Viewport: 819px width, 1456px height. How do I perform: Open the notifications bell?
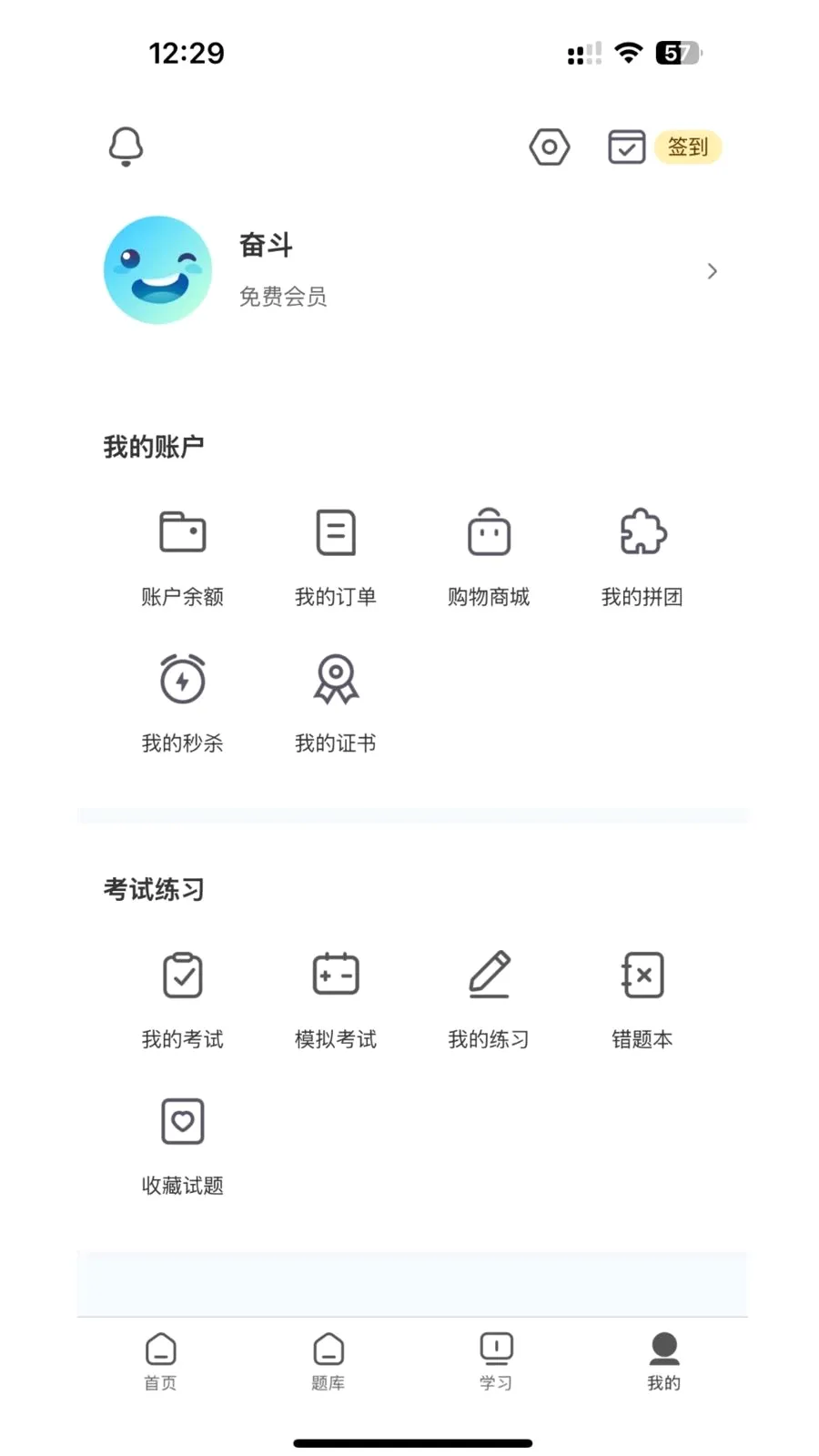(126, 147)
